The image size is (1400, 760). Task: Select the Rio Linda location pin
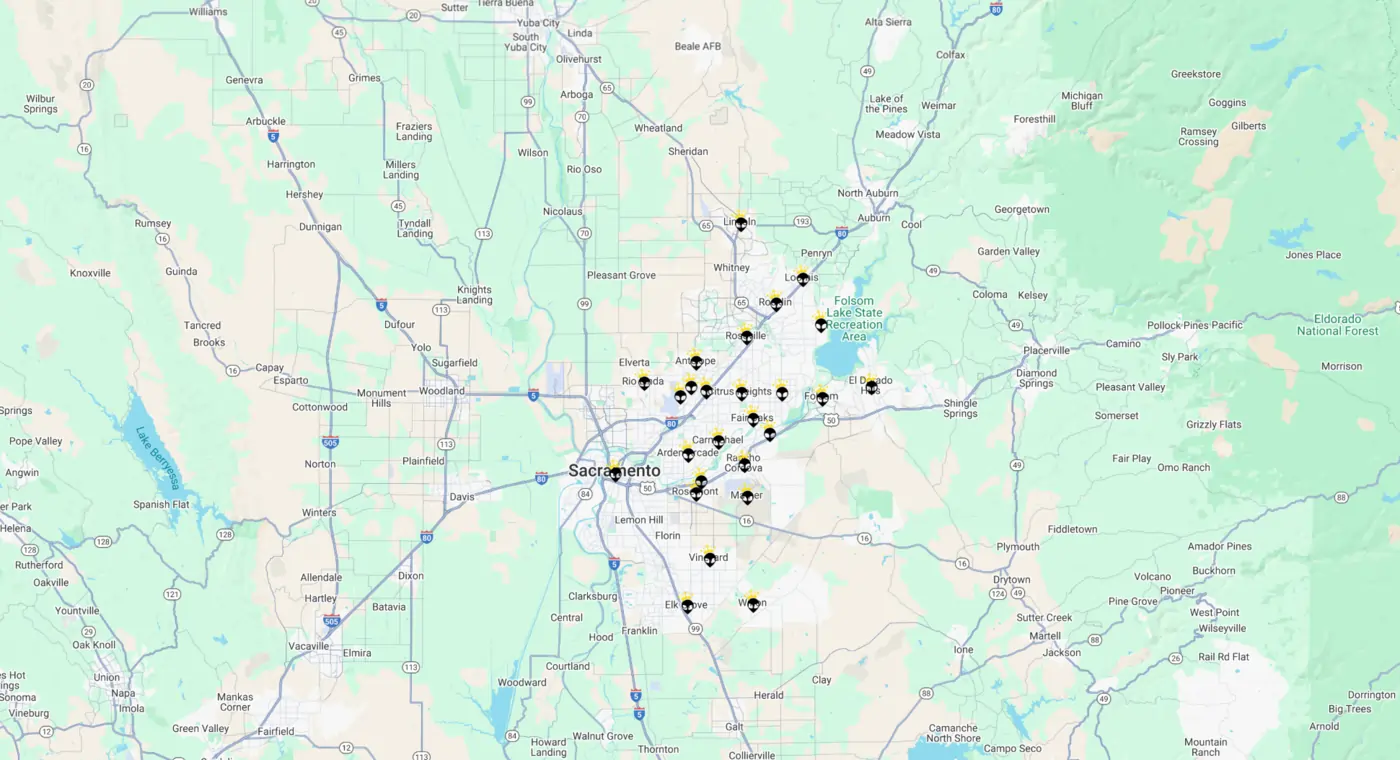[644, 382]
